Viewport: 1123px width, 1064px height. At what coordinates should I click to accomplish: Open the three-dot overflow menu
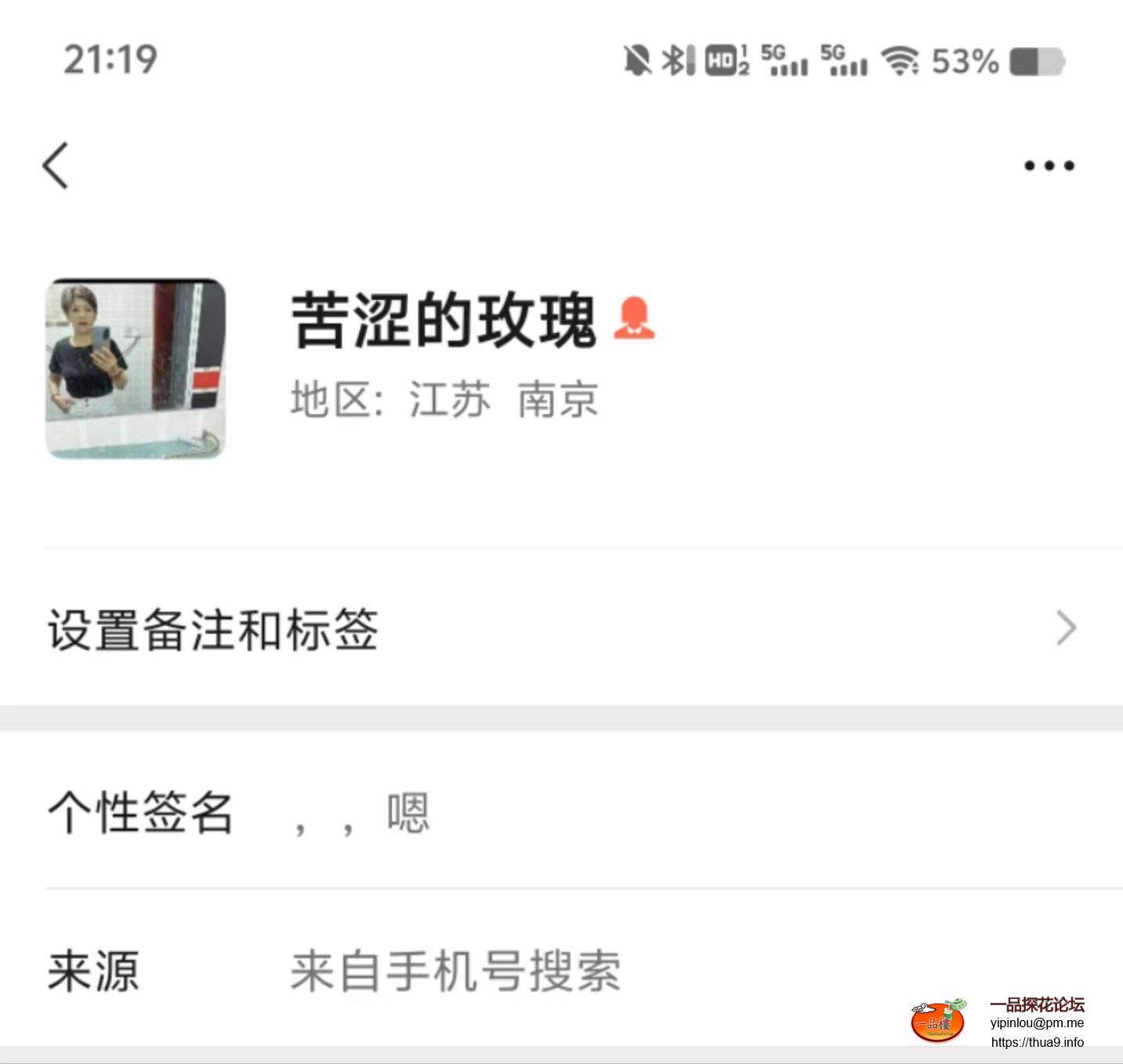point(1049,165)
